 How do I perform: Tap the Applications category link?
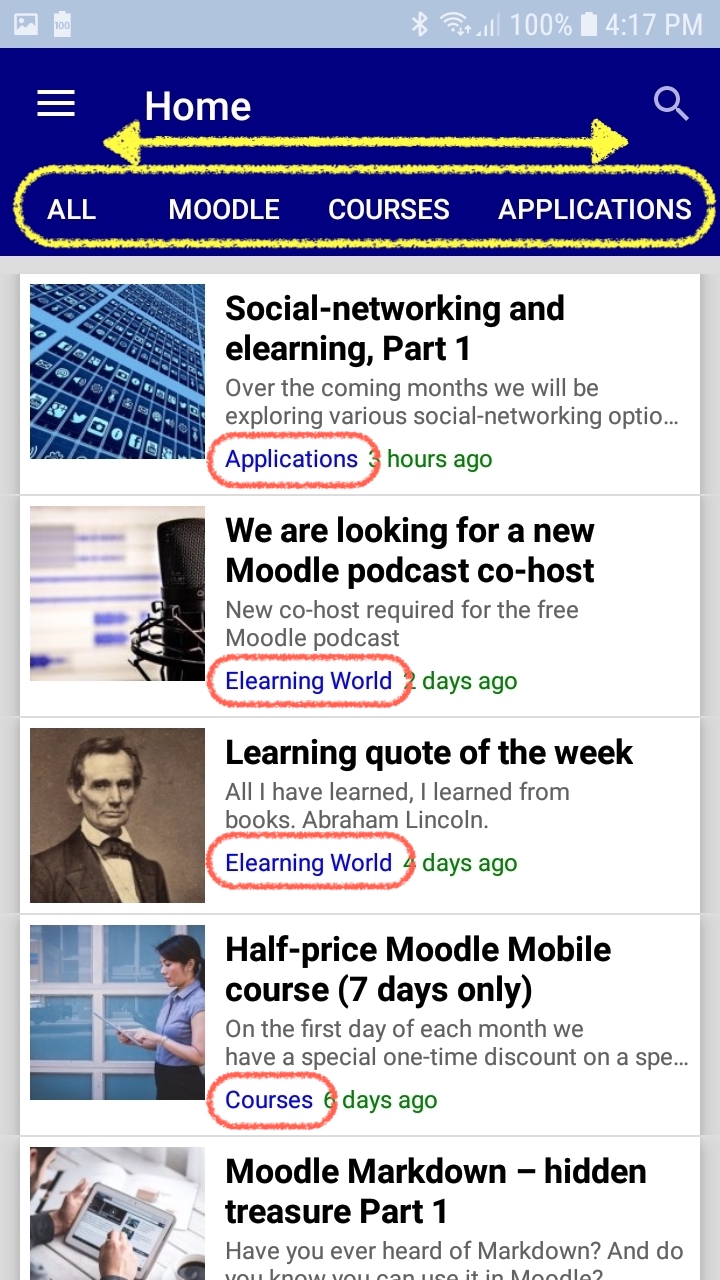coord(291,459)
